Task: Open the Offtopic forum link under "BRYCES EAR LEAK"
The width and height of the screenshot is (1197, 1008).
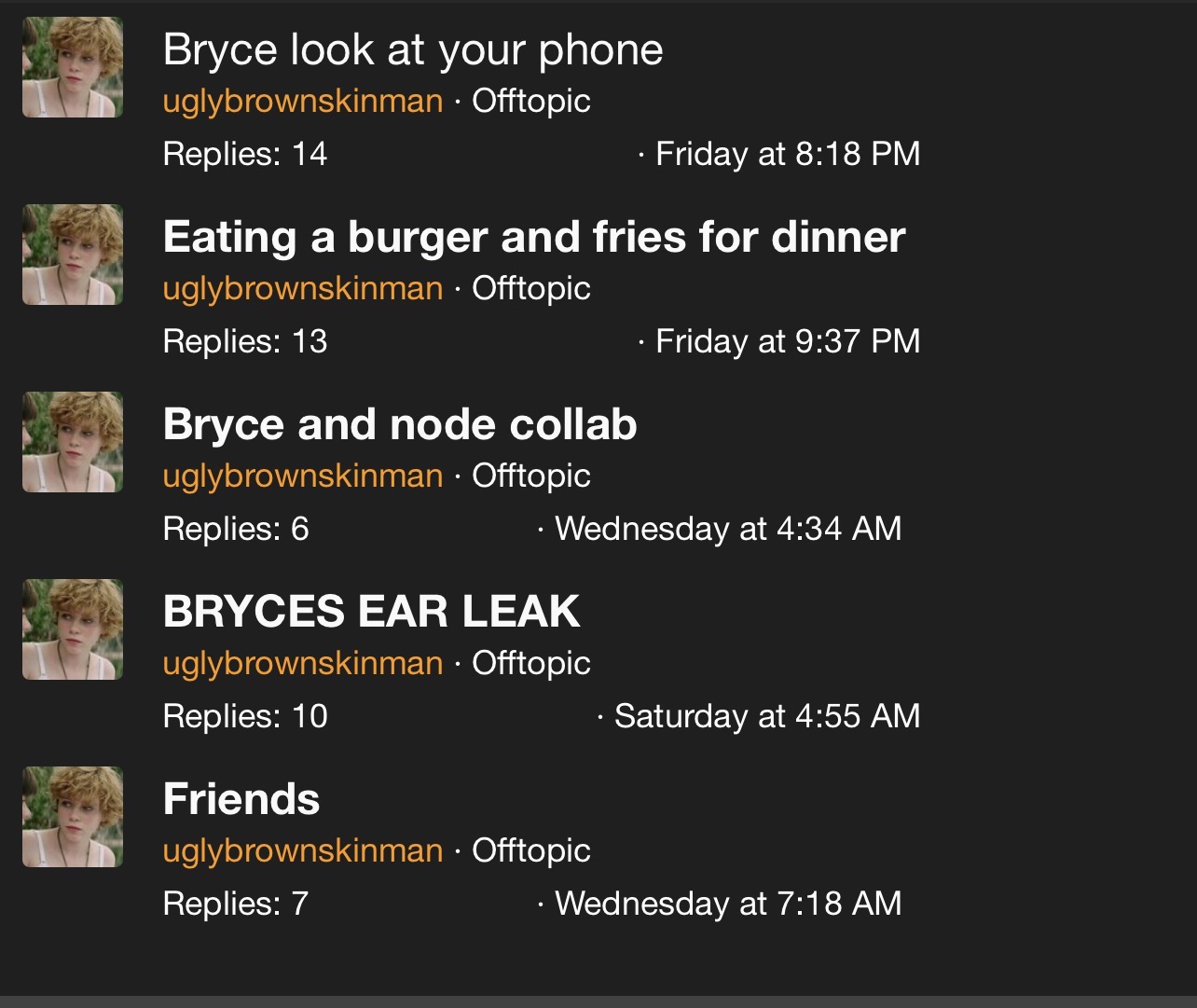Action: tap(530, 663)
